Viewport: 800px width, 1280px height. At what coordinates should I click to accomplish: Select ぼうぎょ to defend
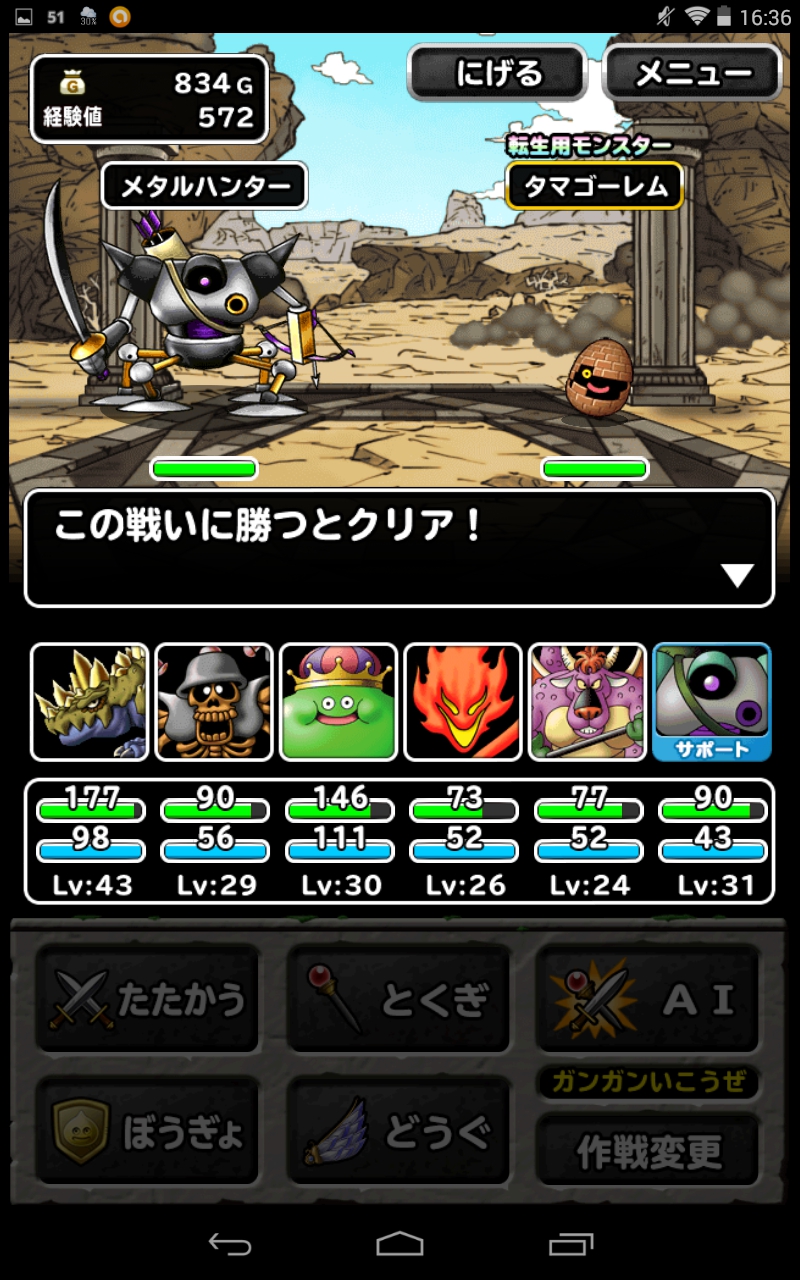tap(148, 1133)
